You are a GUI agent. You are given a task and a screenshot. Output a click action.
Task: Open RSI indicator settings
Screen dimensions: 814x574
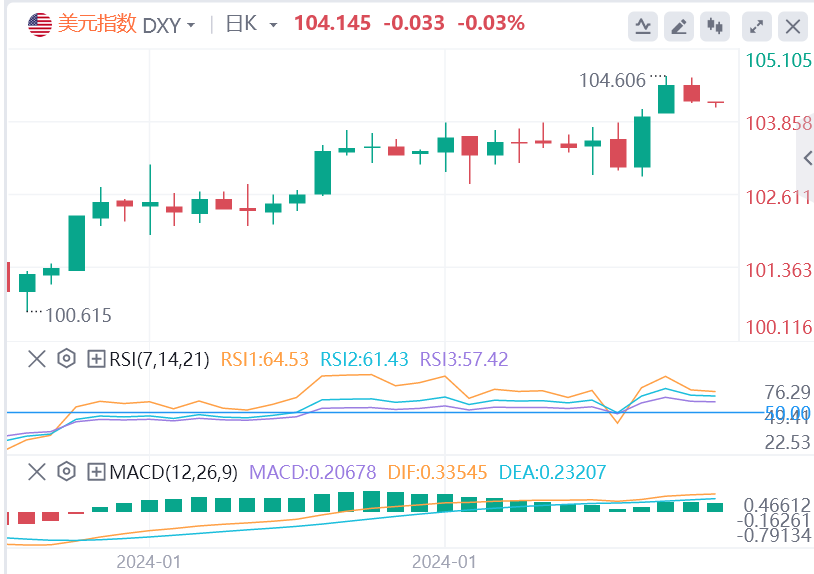pos(67,358)
